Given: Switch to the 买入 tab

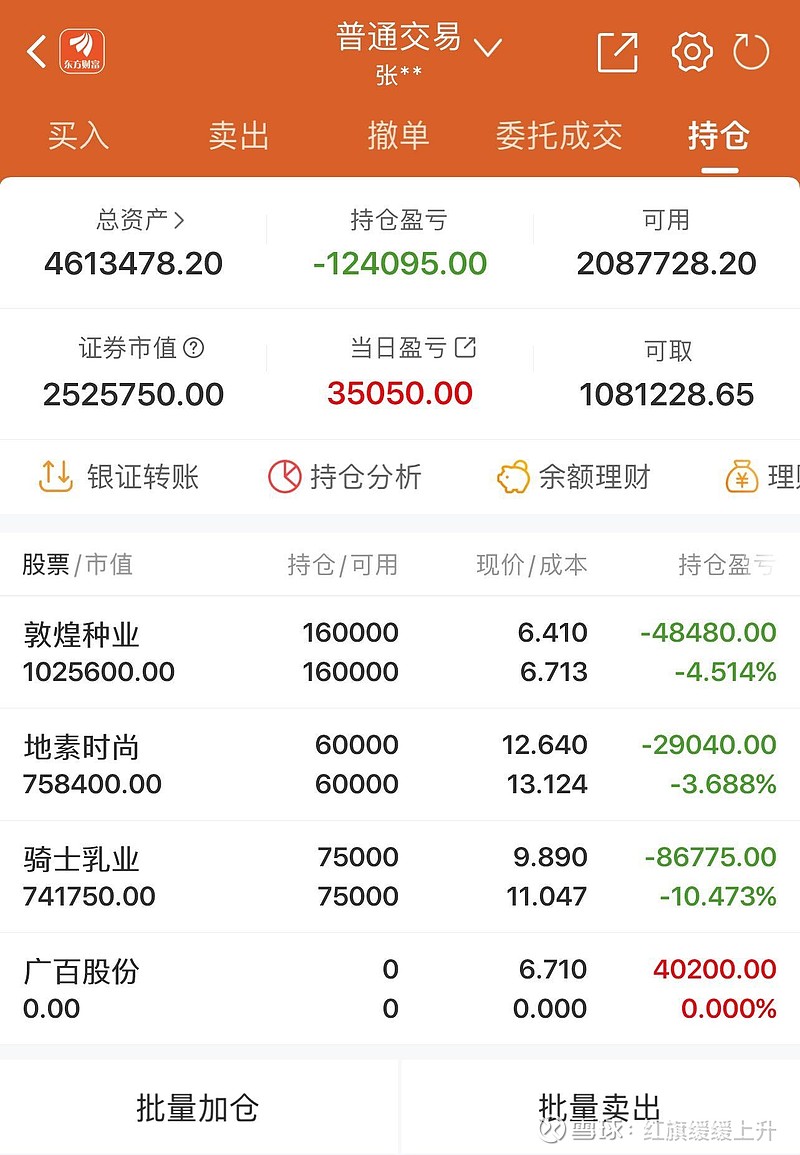Looking at the screenshot, I should coord(78,135).
